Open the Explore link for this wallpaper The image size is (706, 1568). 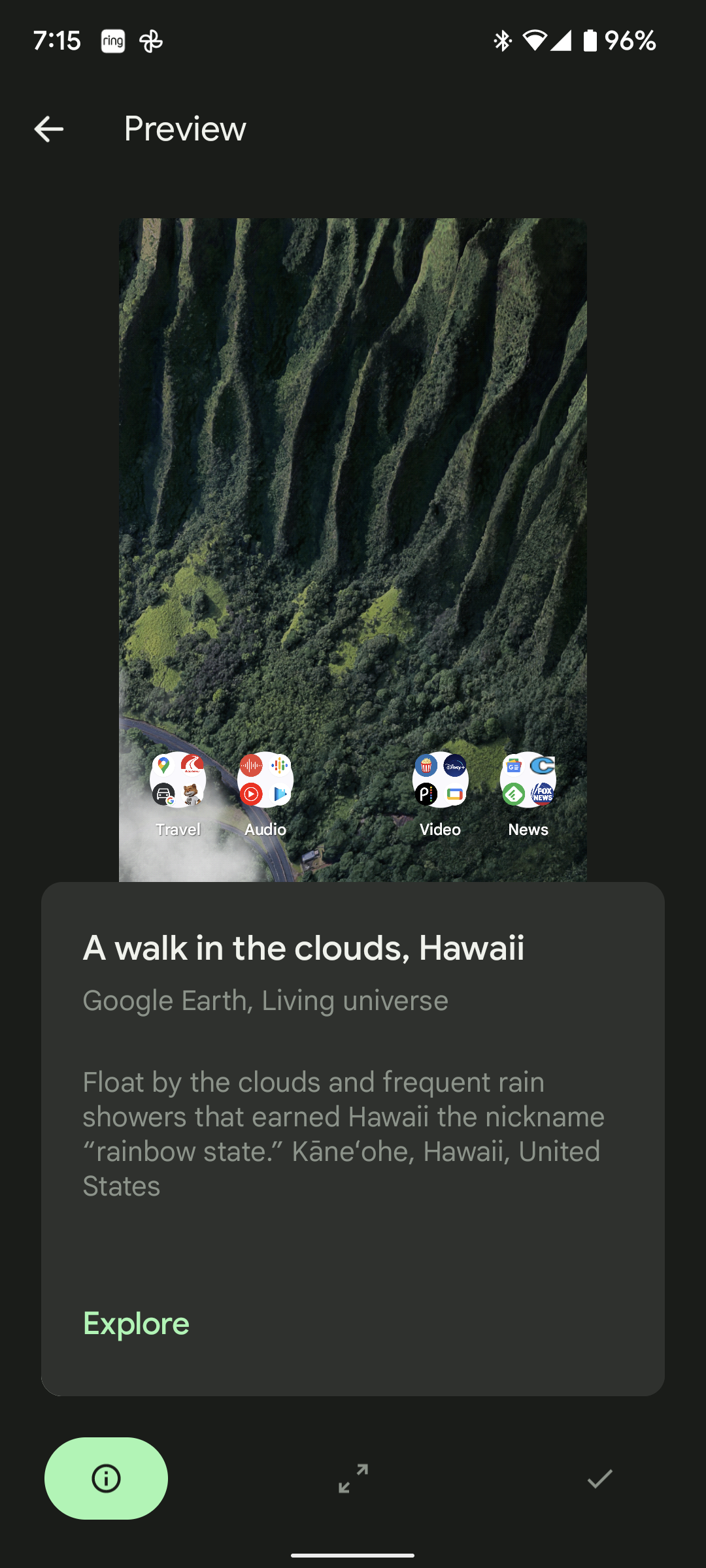(x=136, y=1324)
